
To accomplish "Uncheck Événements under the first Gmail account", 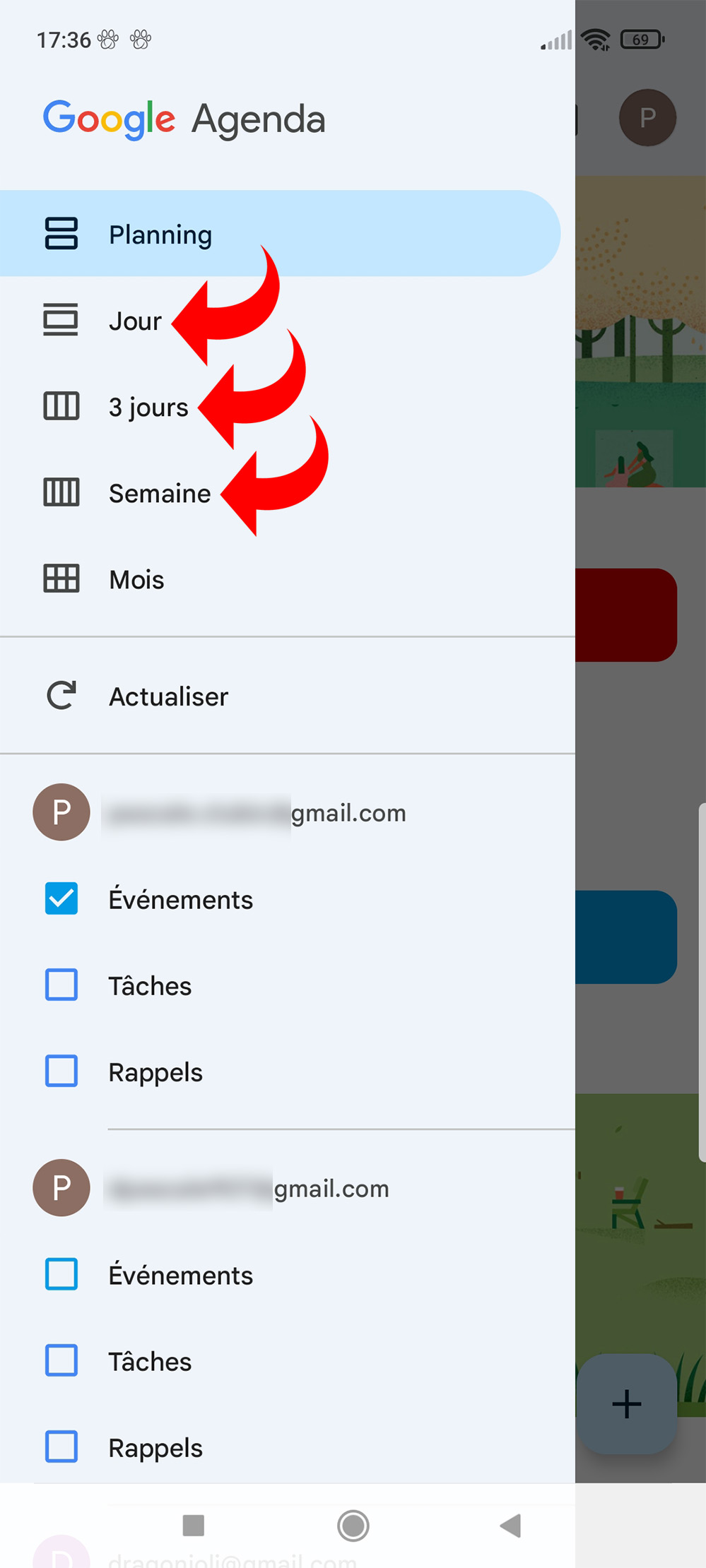I will 61,899.
